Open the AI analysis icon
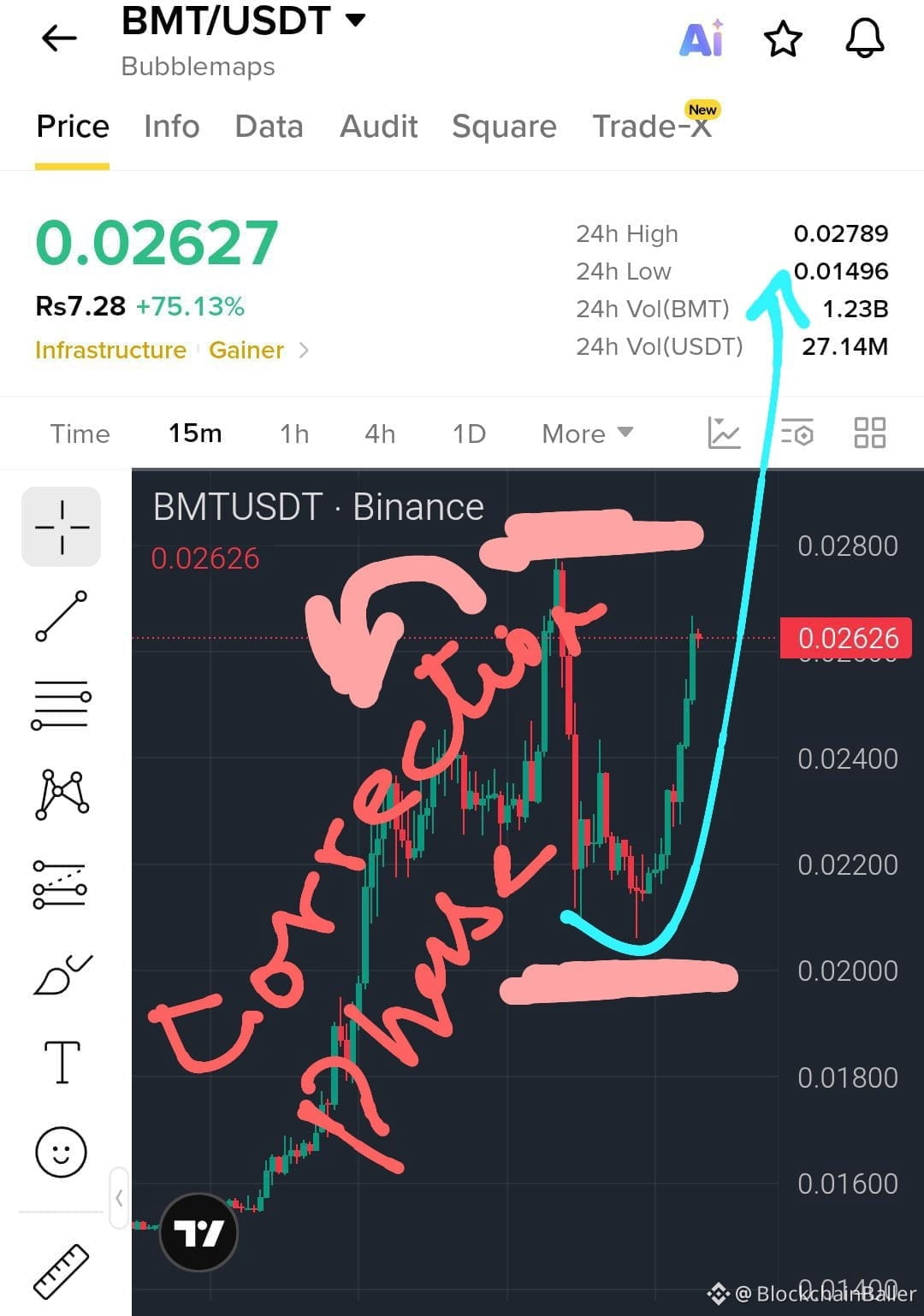 pos(702,38)
